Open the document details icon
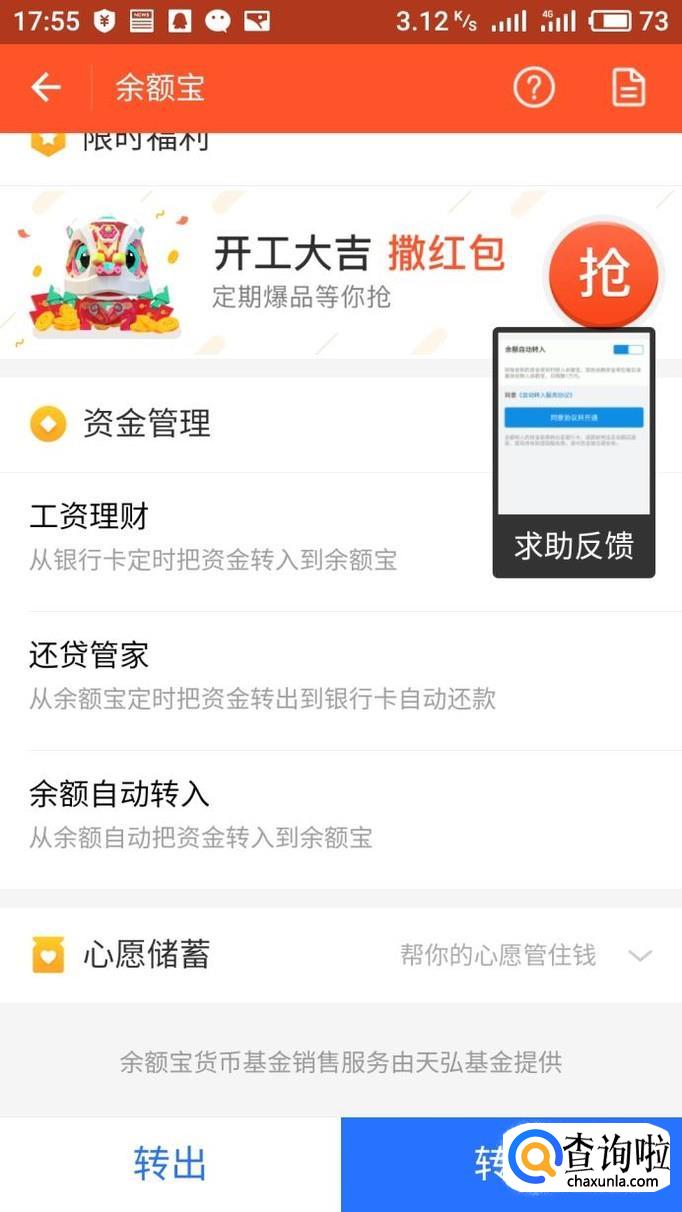Image resolution: width=682 pixels, height=1212 pixels. (628, 88)
